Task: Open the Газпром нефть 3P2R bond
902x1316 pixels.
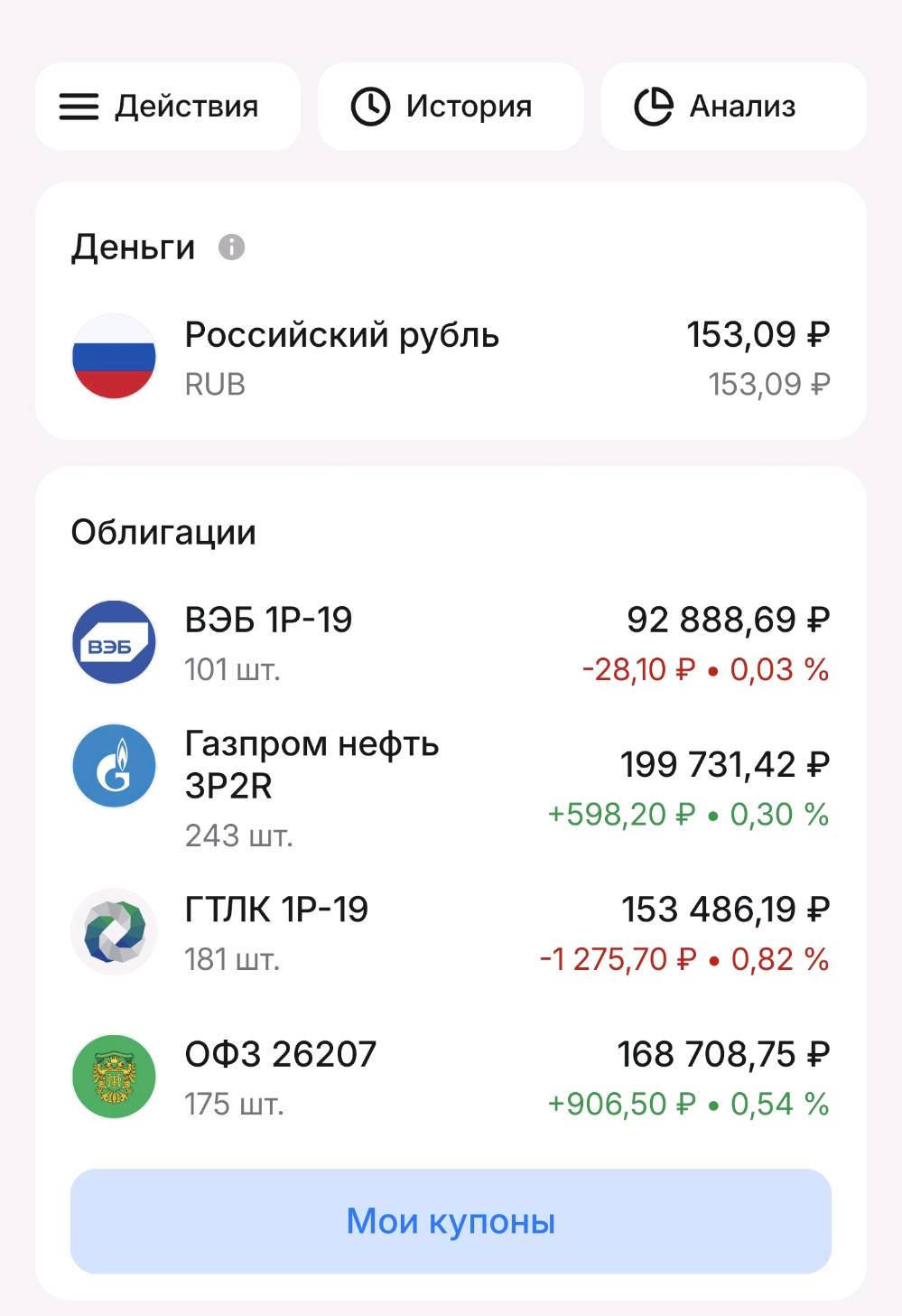Action: tap(450, 788)
